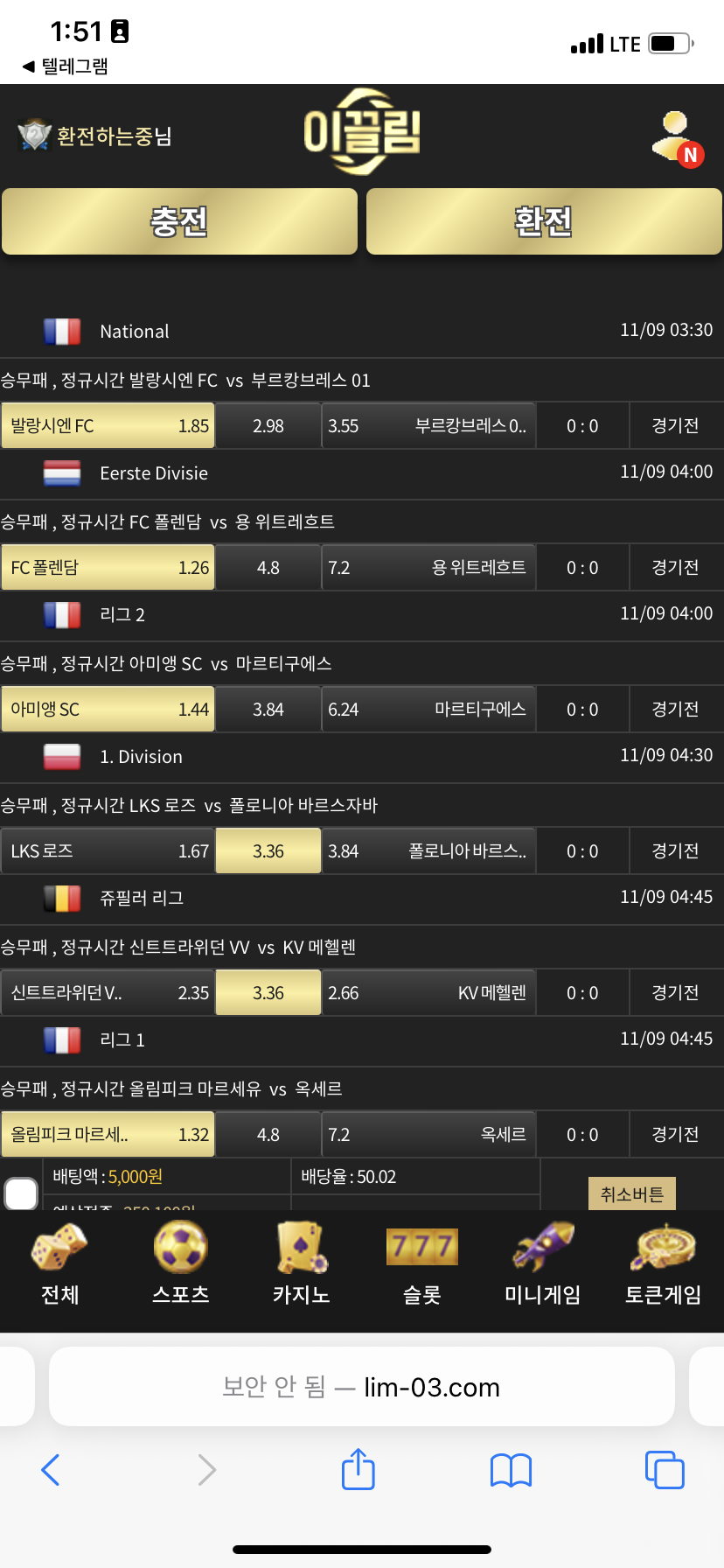This screenshot has width=724, height=1568.
Task: Select draw odds 2.98 for the 발랑시엔 match
Action: (268, 426)
